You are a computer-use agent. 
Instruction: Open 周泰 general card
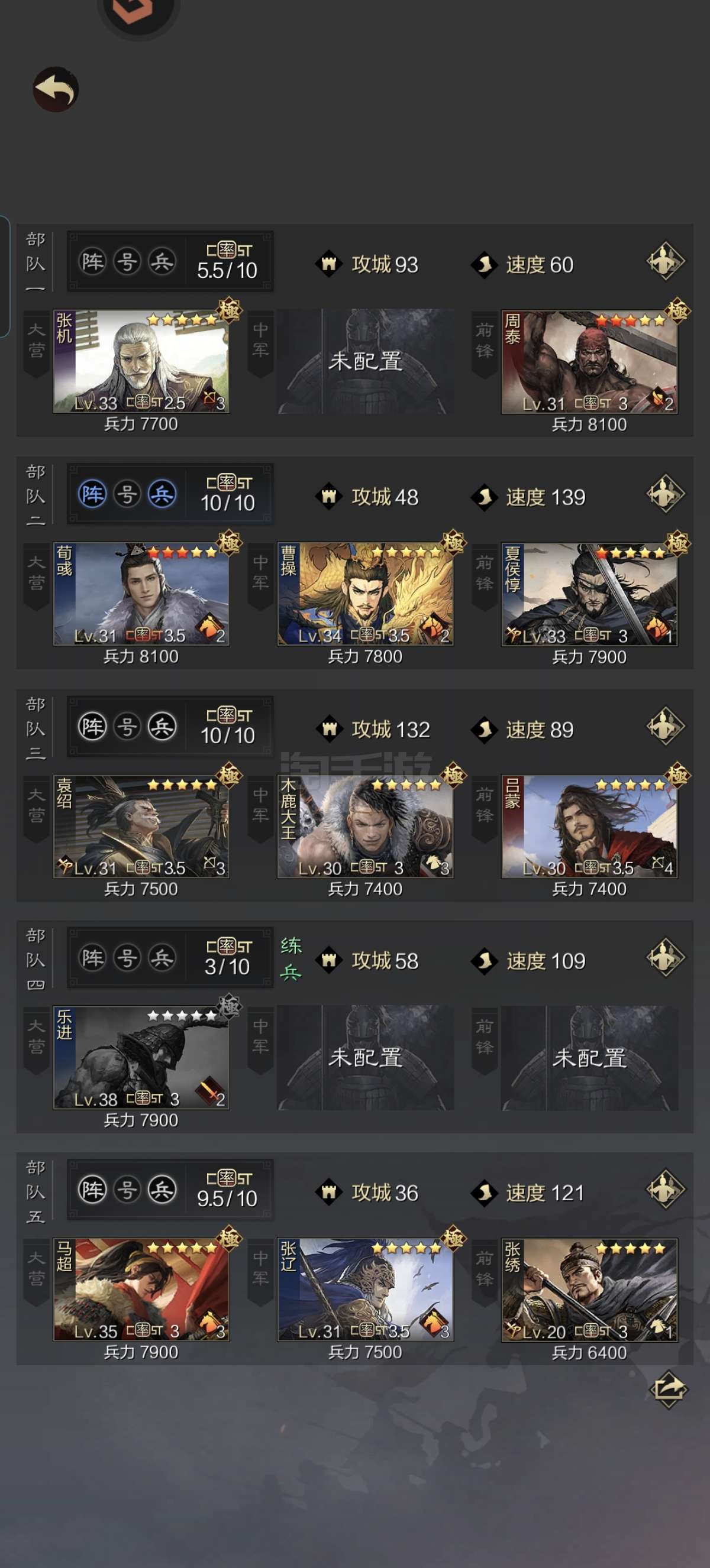589,361
